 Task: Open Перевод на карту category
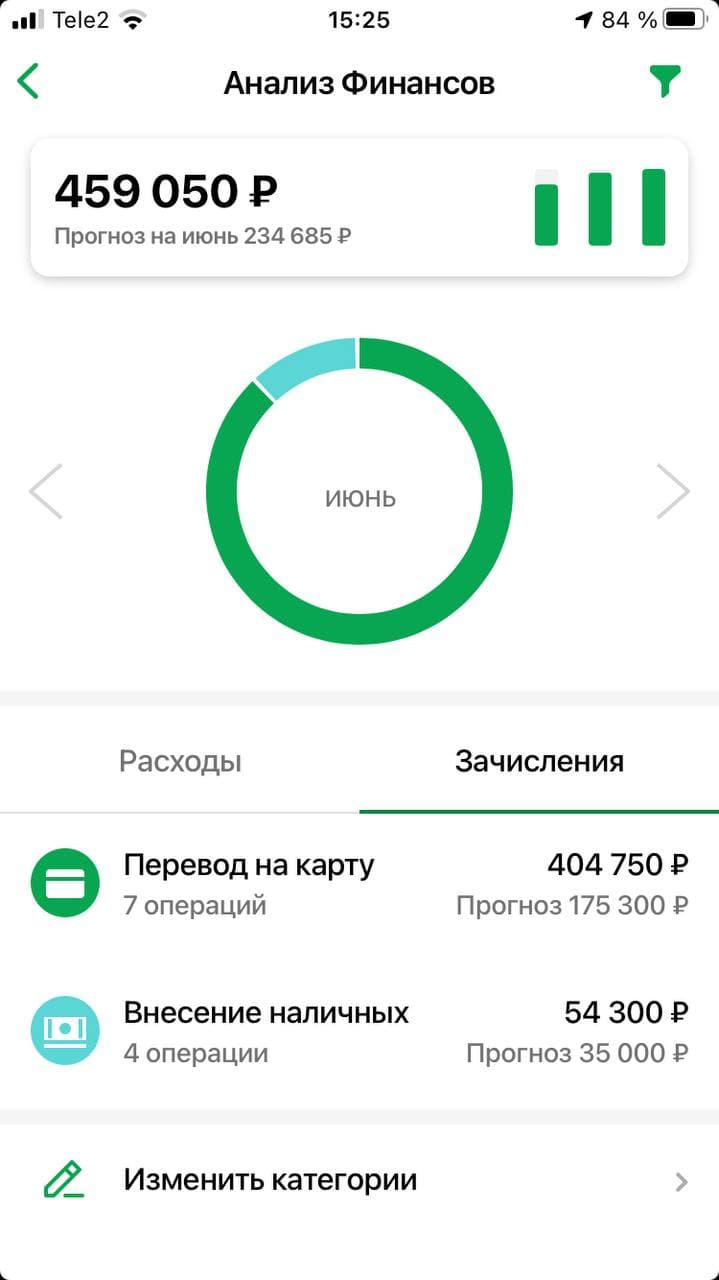(359, 884)
